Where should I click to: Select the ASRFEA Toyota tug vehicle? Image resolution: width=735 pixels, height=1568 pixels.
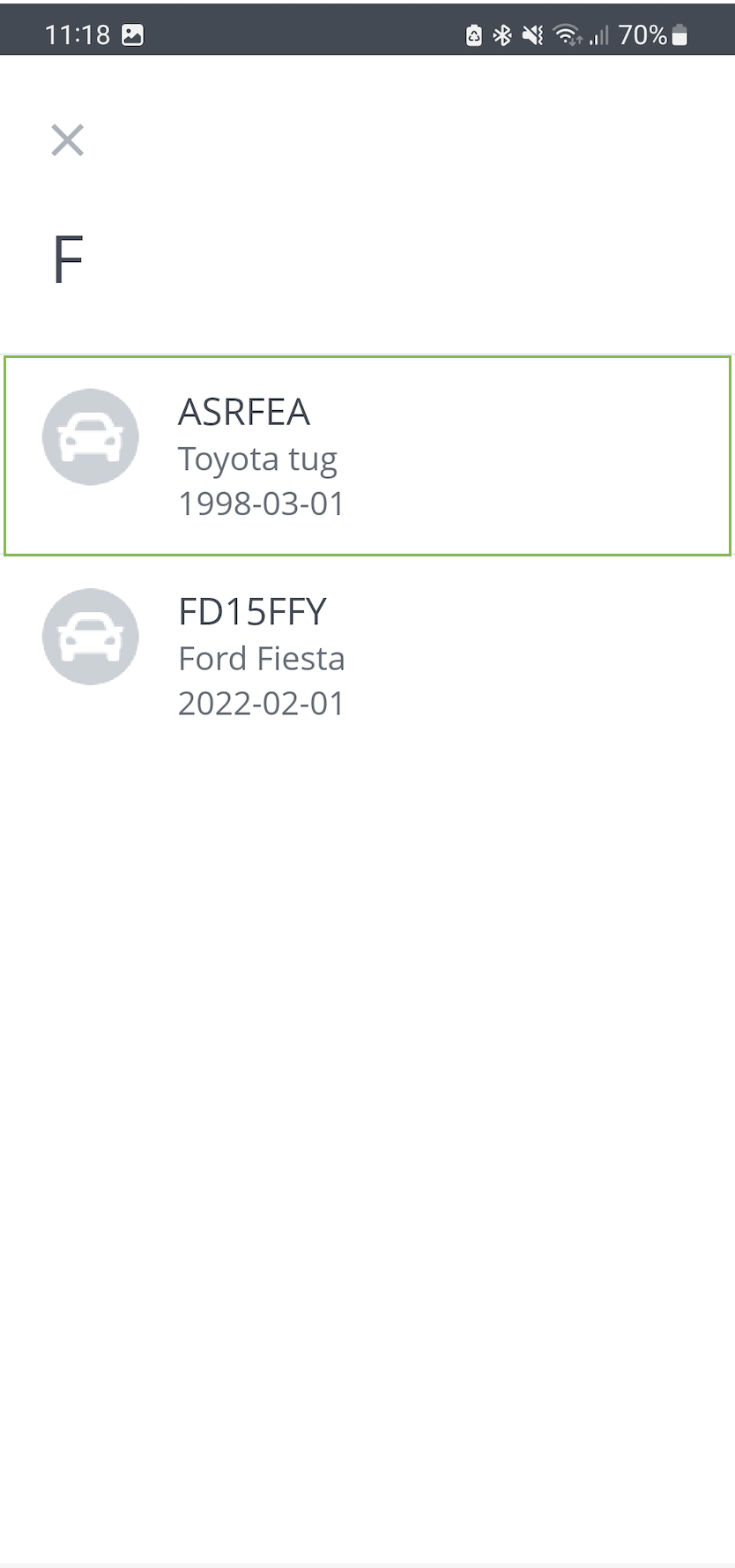coord(367,456)
